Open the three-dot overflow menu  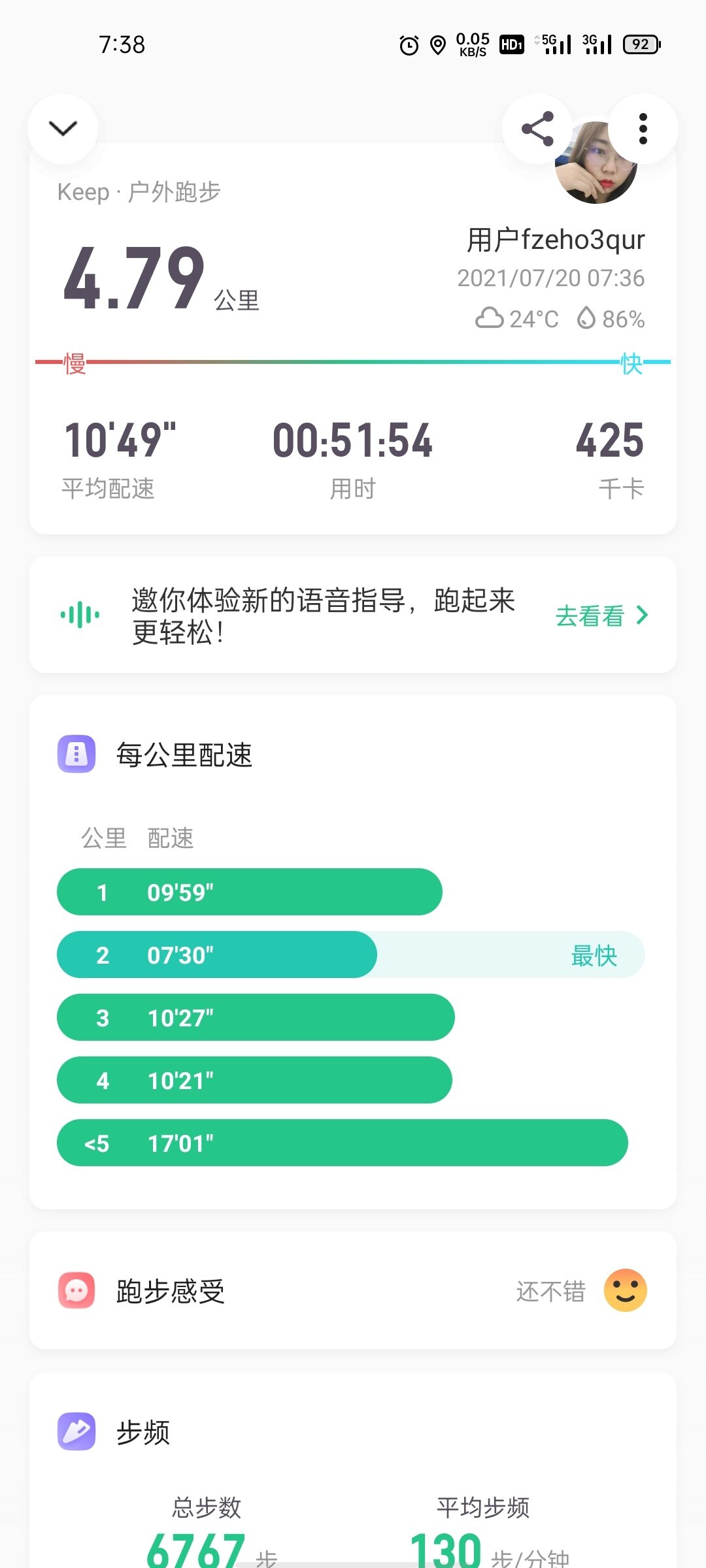tap(643, 129)
